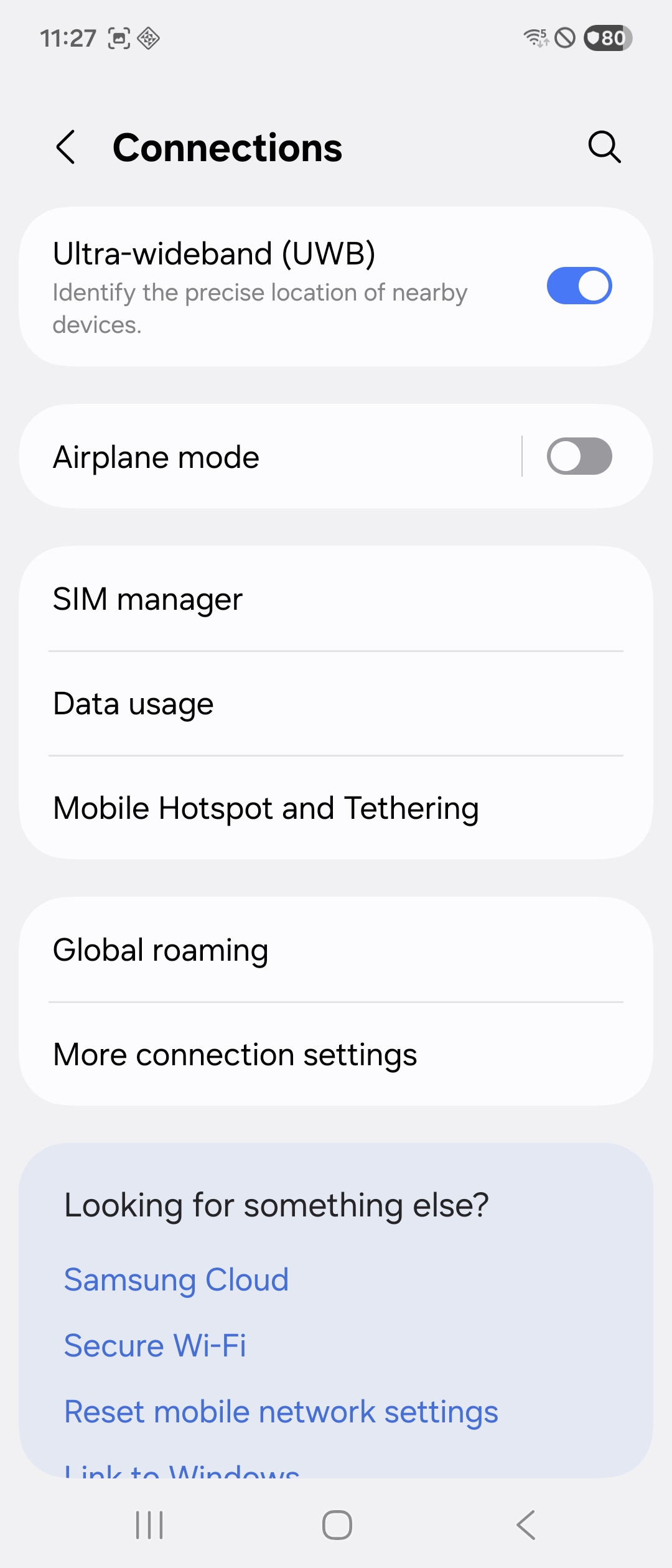The height and width of the screenshot is (1568, 672).
Task: Follow the Samsung Cloud link
Action: tap(177, 1280)
